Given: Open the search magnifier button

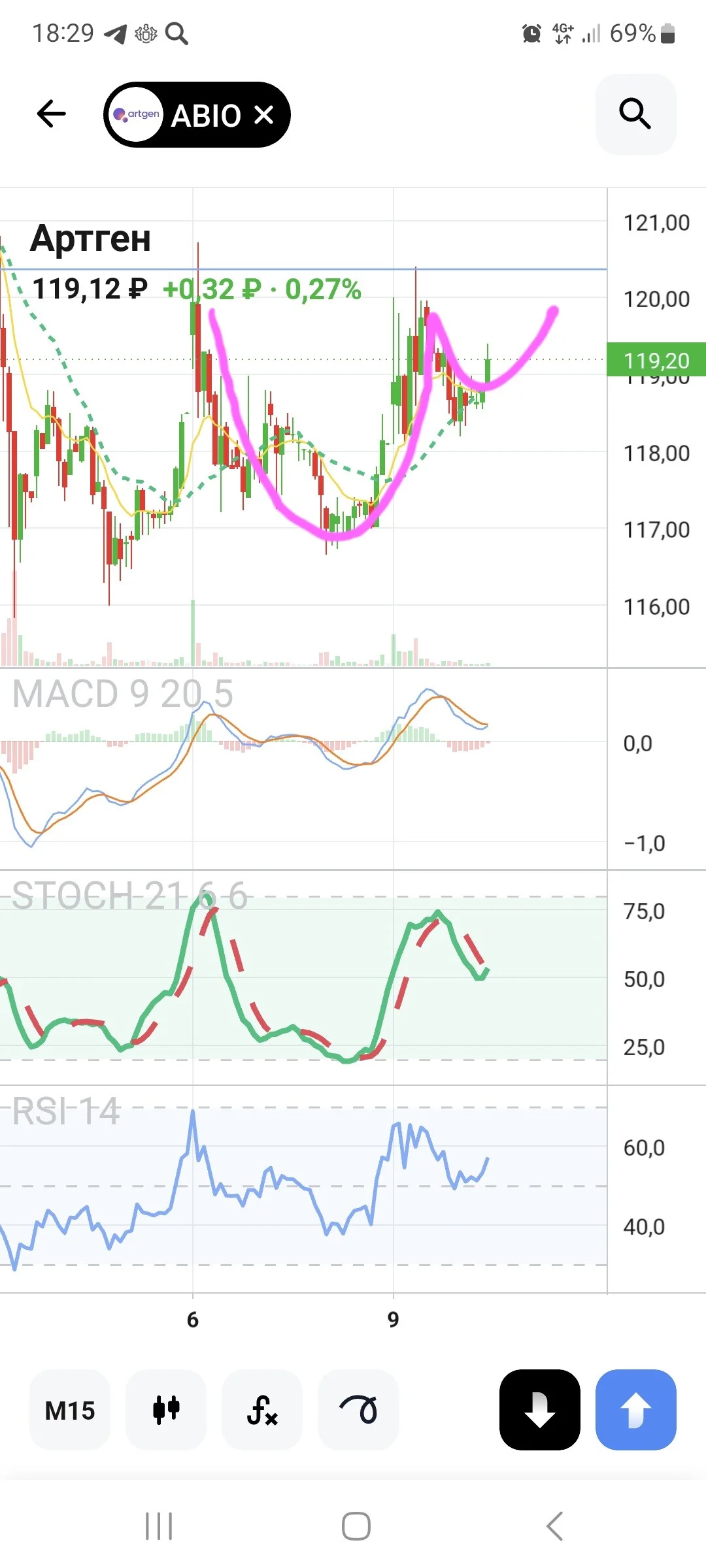Looking at the screenshot, I should [x=635, y=114].
